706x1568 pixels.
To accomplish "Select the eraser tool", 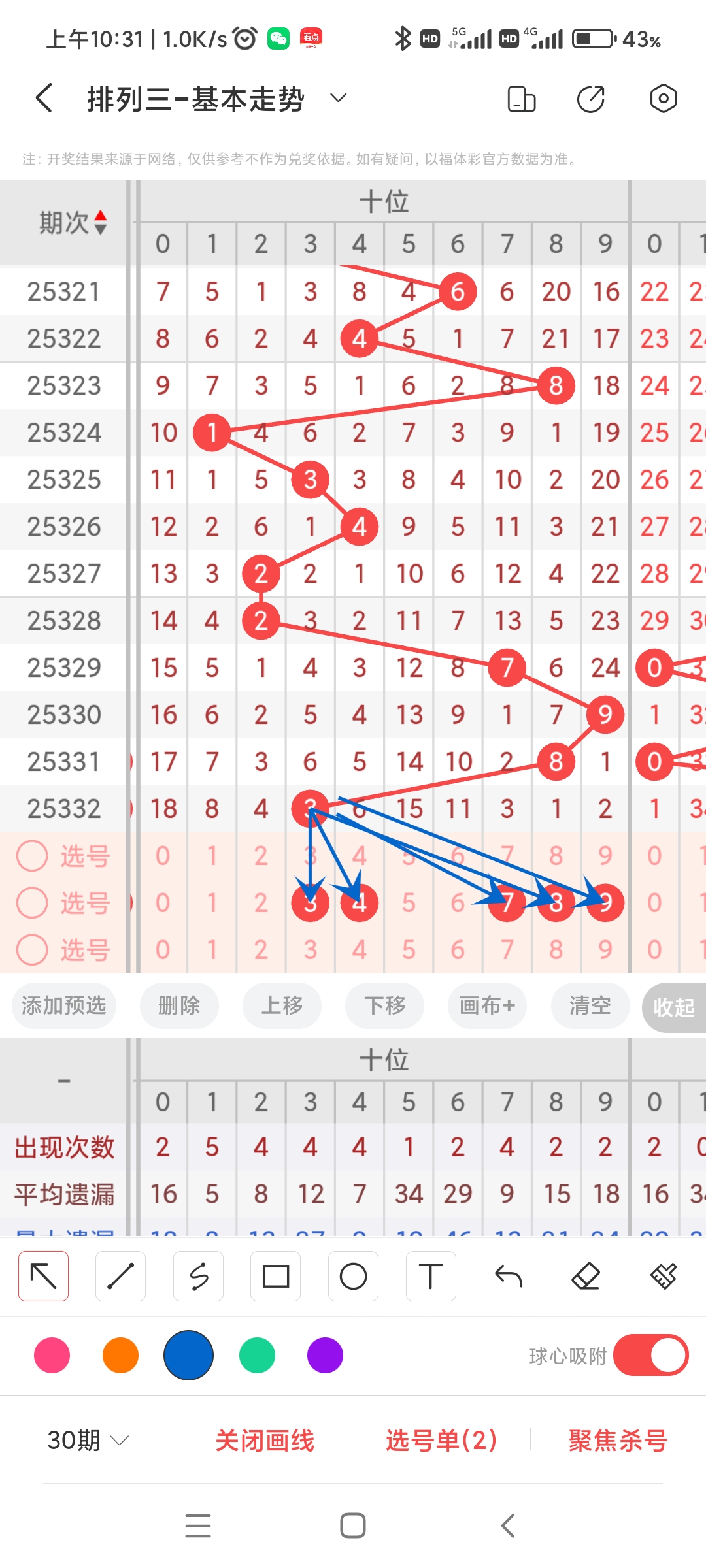I will click(586, 1276).
